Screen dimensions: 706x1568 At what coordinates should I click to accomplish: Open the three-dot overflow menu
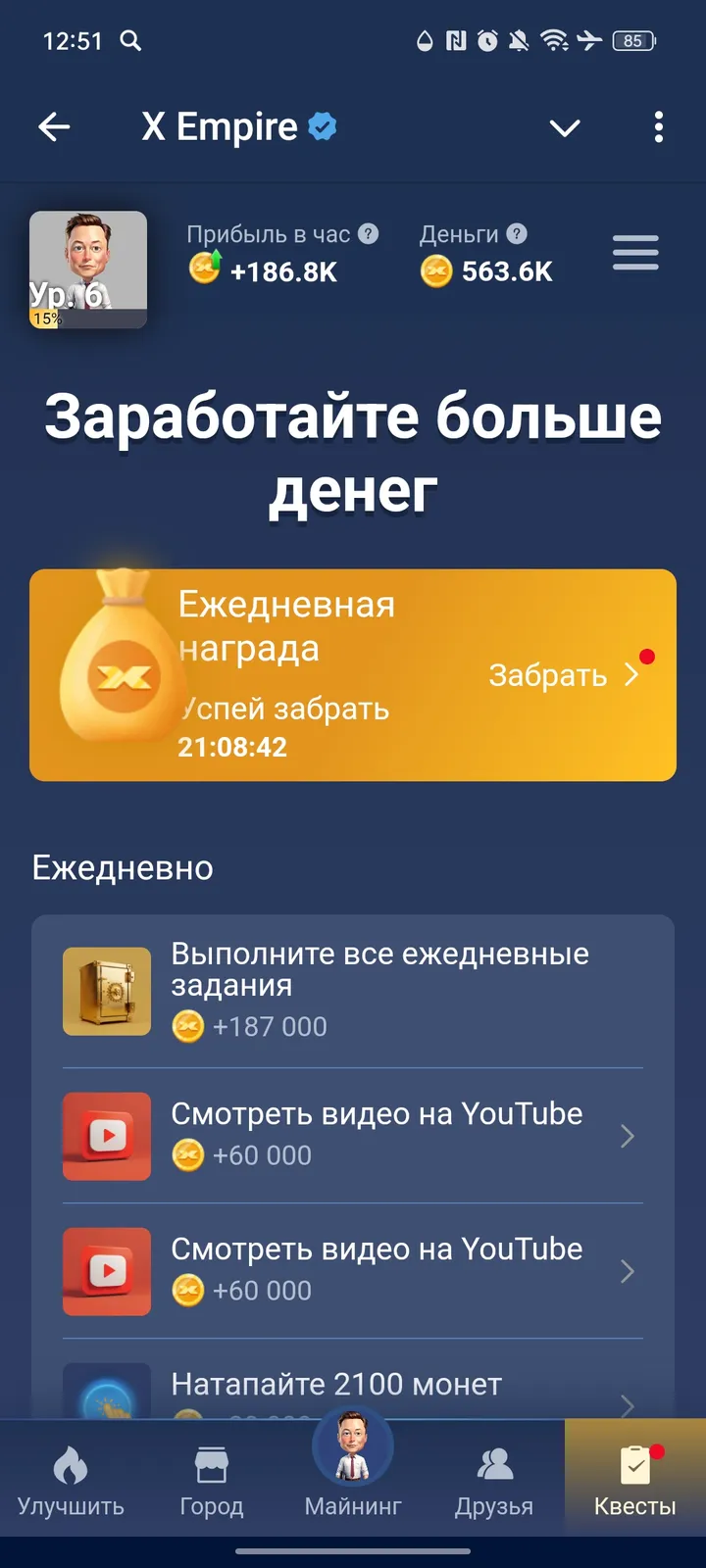click(x=658, y=127)
